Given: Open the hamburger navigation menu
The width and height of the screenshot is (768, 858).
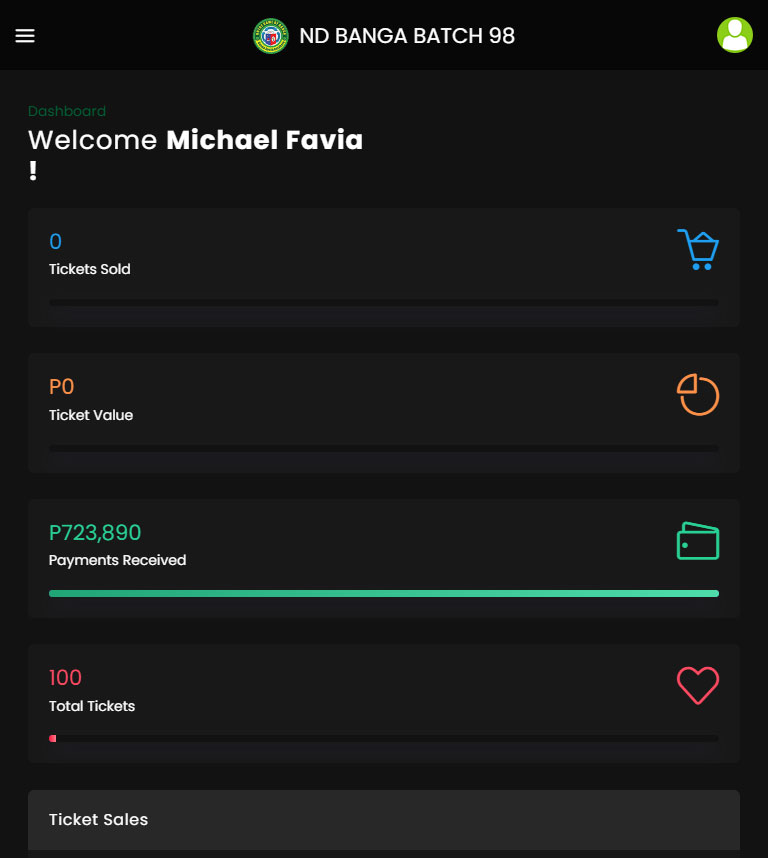Looking at the screenshot, I should coord(25,36).
